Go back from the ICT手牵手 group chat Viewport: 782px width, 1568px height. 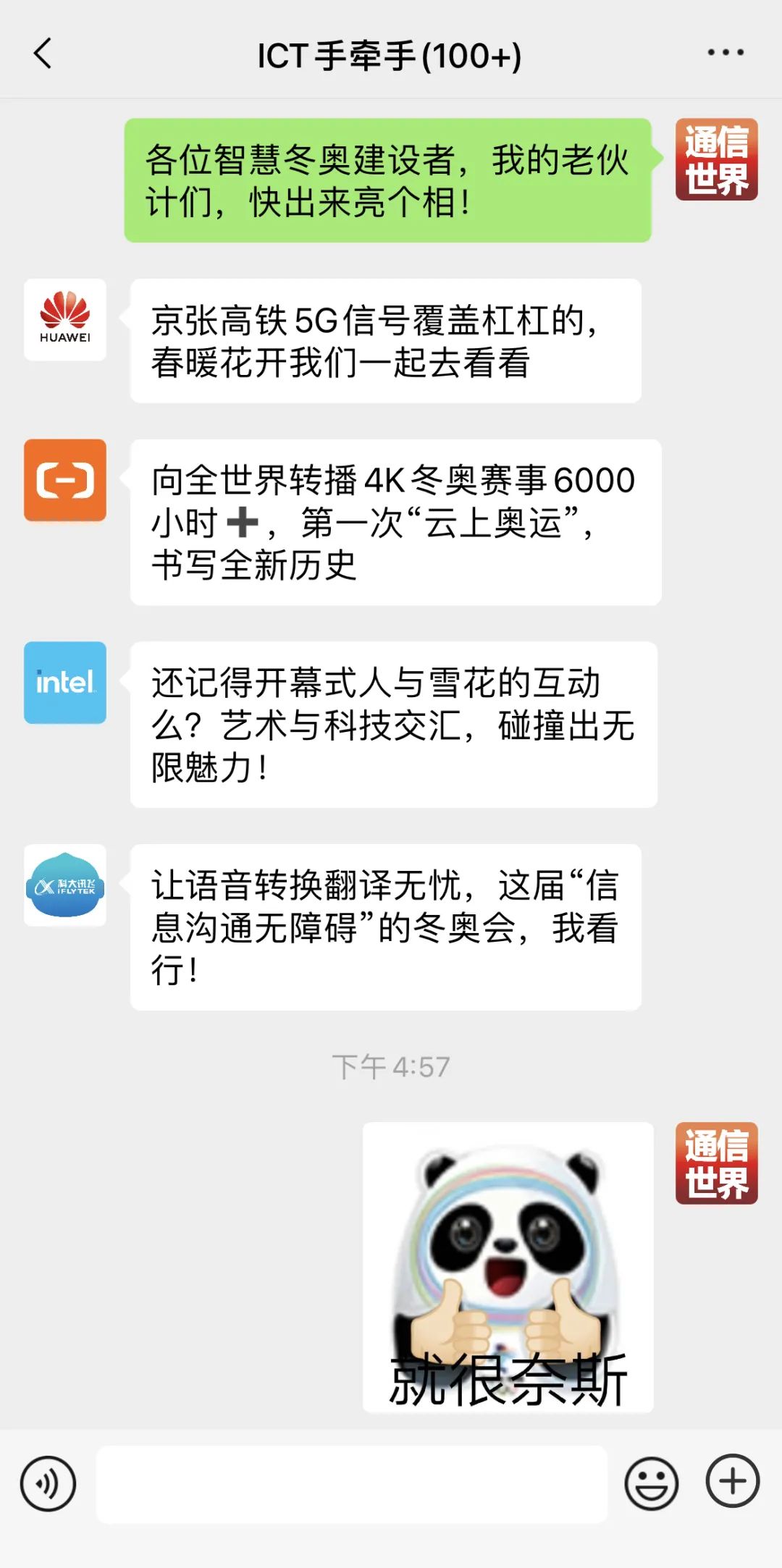pos(43,54)
